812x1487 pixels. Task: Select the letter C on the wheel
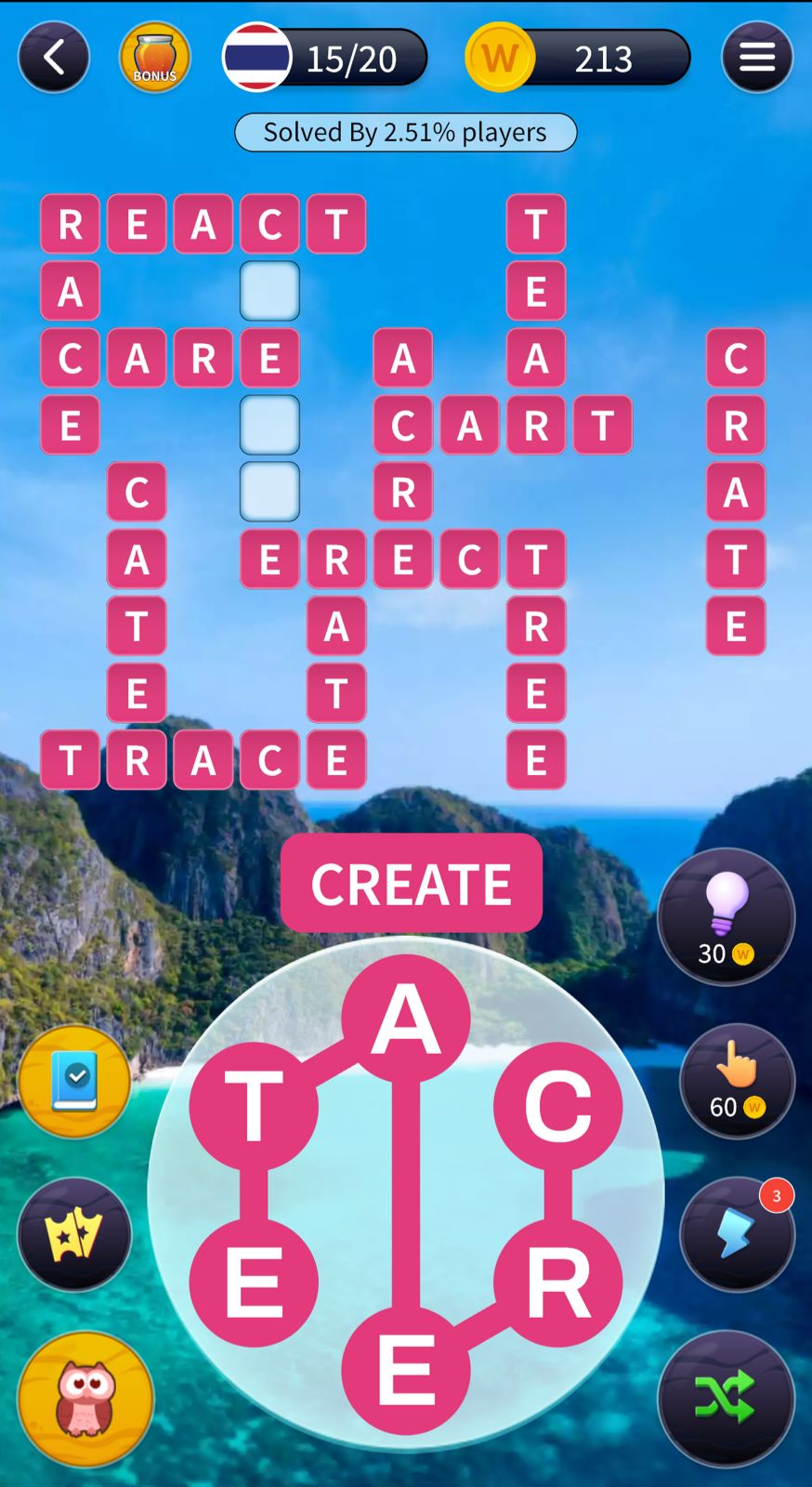coord(557,1106)
